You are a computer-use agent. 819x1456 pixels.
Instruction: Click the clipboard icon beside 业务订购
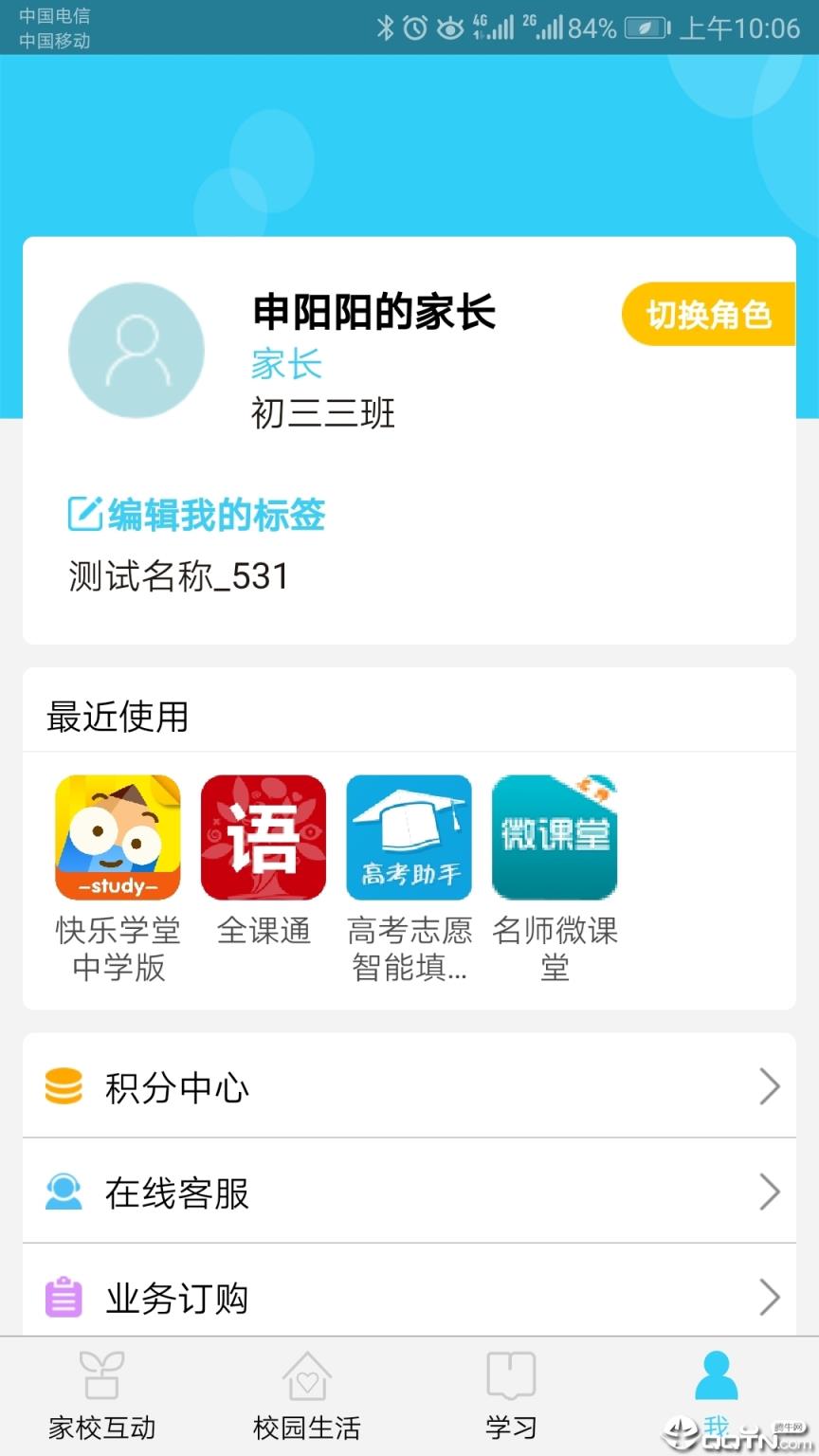pyautogui.click(x=62, y=1297)
